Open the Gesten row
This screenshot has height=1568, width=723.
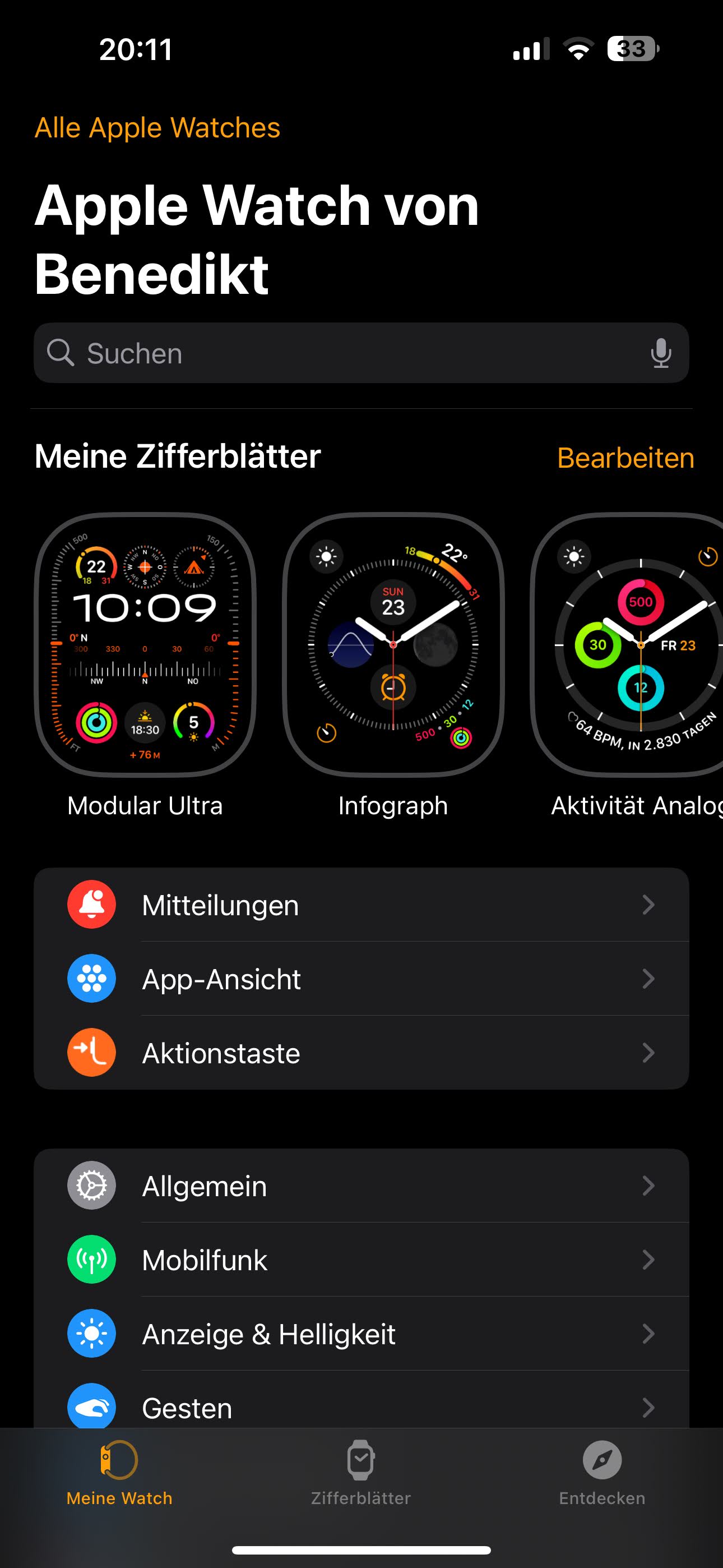[361, 1406]
